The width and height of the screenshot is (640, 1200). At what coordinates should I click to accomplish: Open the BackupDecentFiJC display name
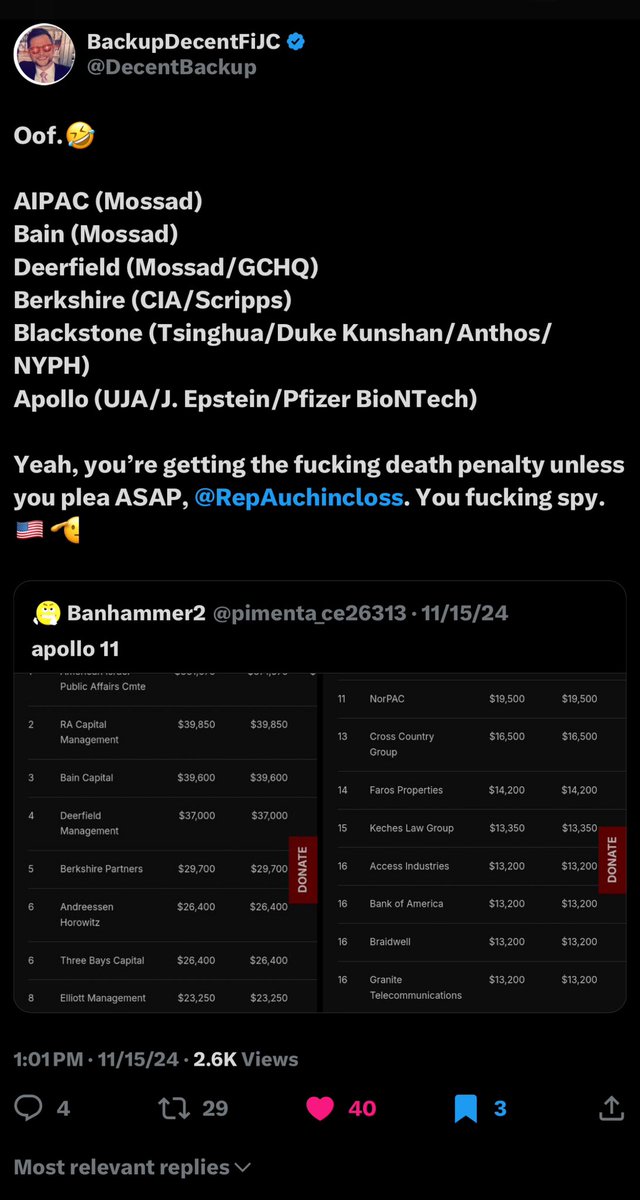(x=184, y=42)
